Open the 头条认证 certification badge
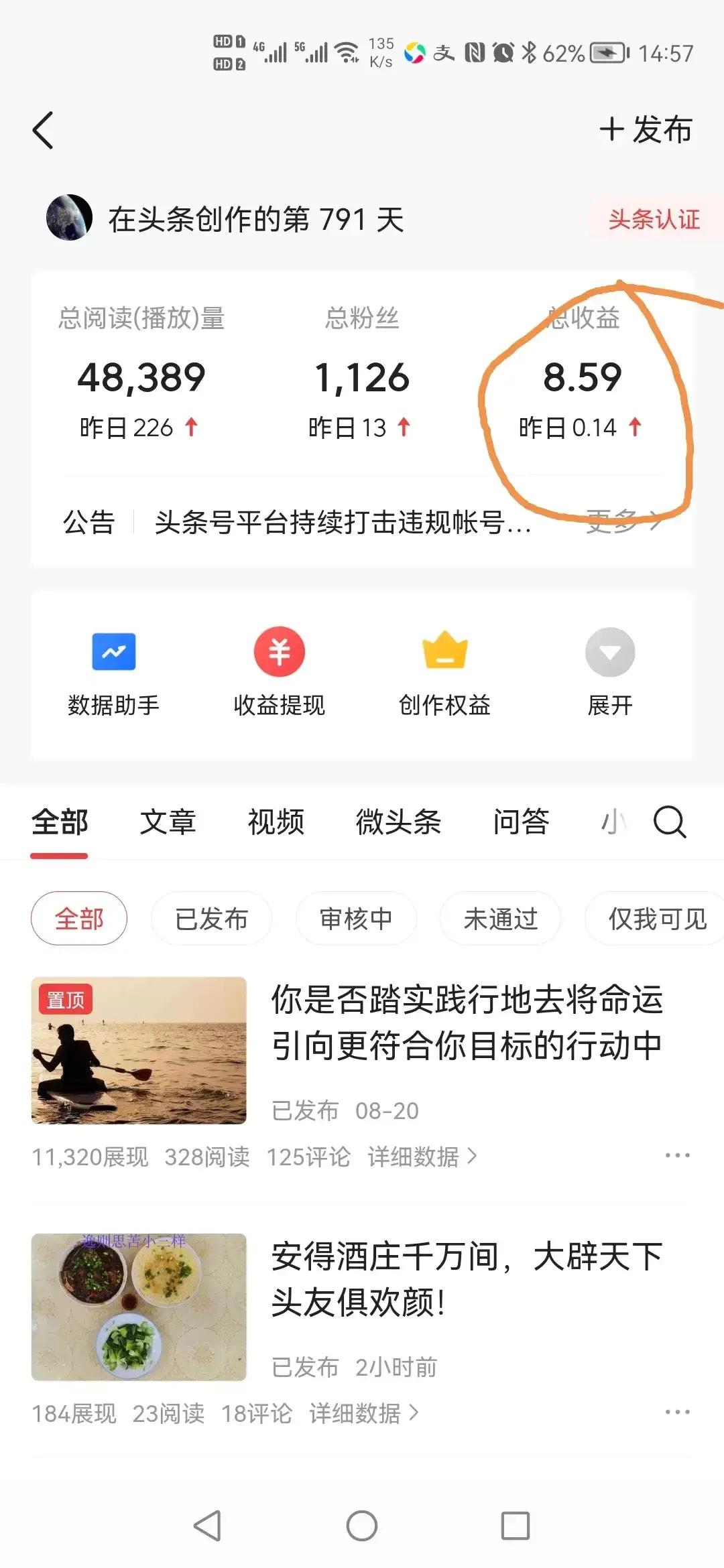 pos(653,220)
